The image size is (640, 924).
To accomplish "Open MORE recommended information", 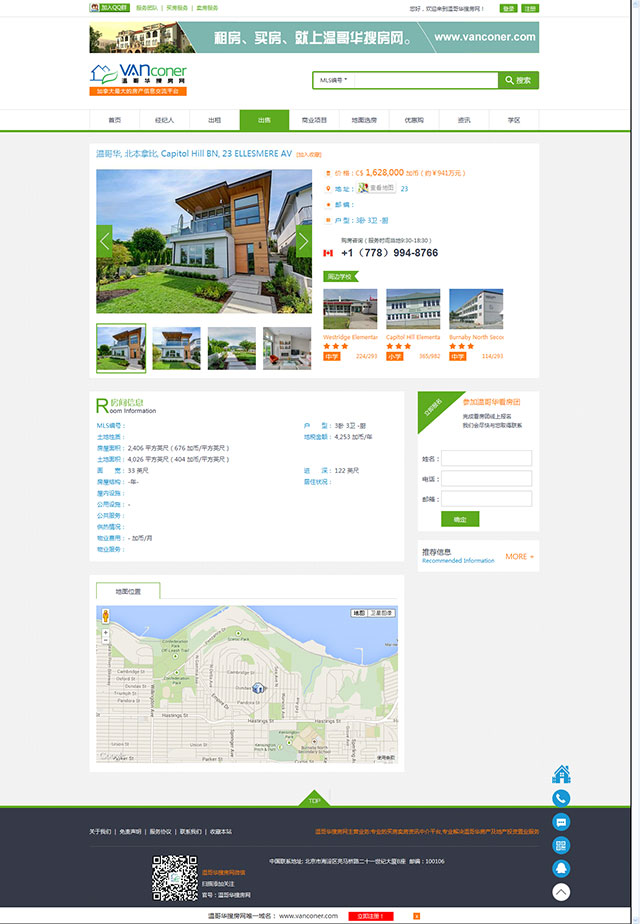I will [x=519, y=556].
